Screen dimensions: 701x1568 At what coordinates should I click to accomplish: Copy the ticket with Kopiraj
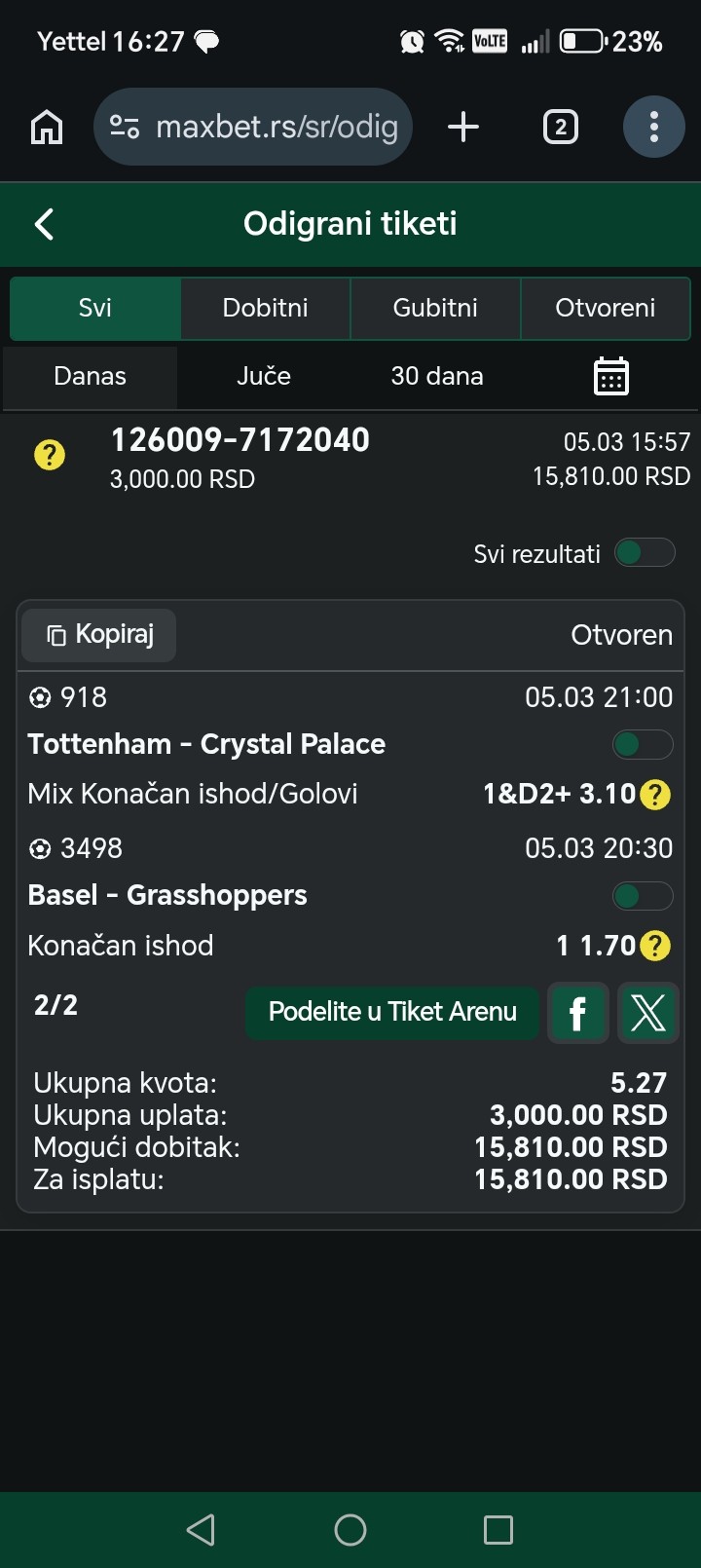click(99, 635)
